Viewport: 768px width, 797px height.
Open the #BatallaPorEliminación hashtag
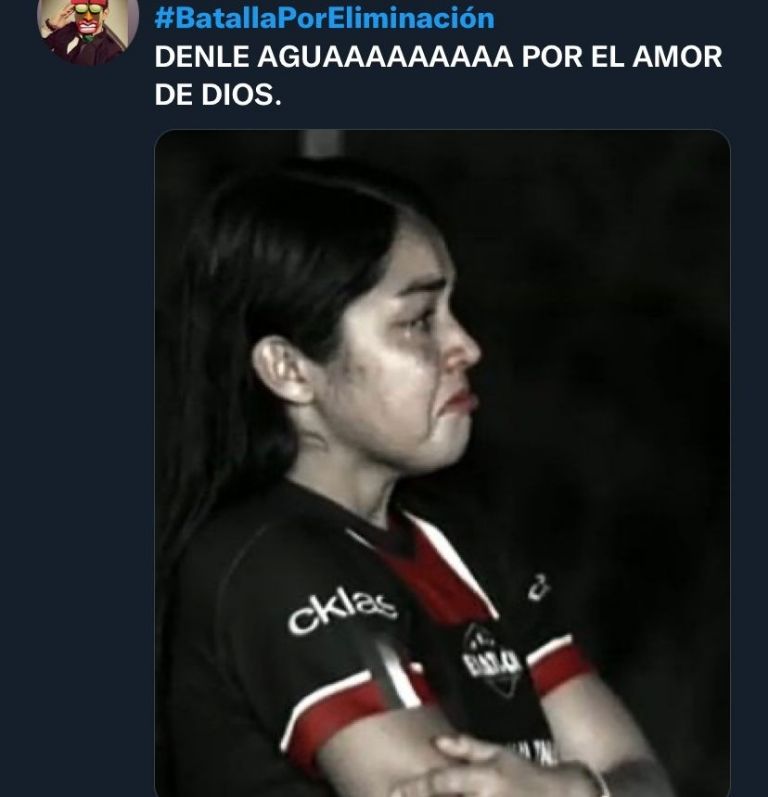point(324,18)
